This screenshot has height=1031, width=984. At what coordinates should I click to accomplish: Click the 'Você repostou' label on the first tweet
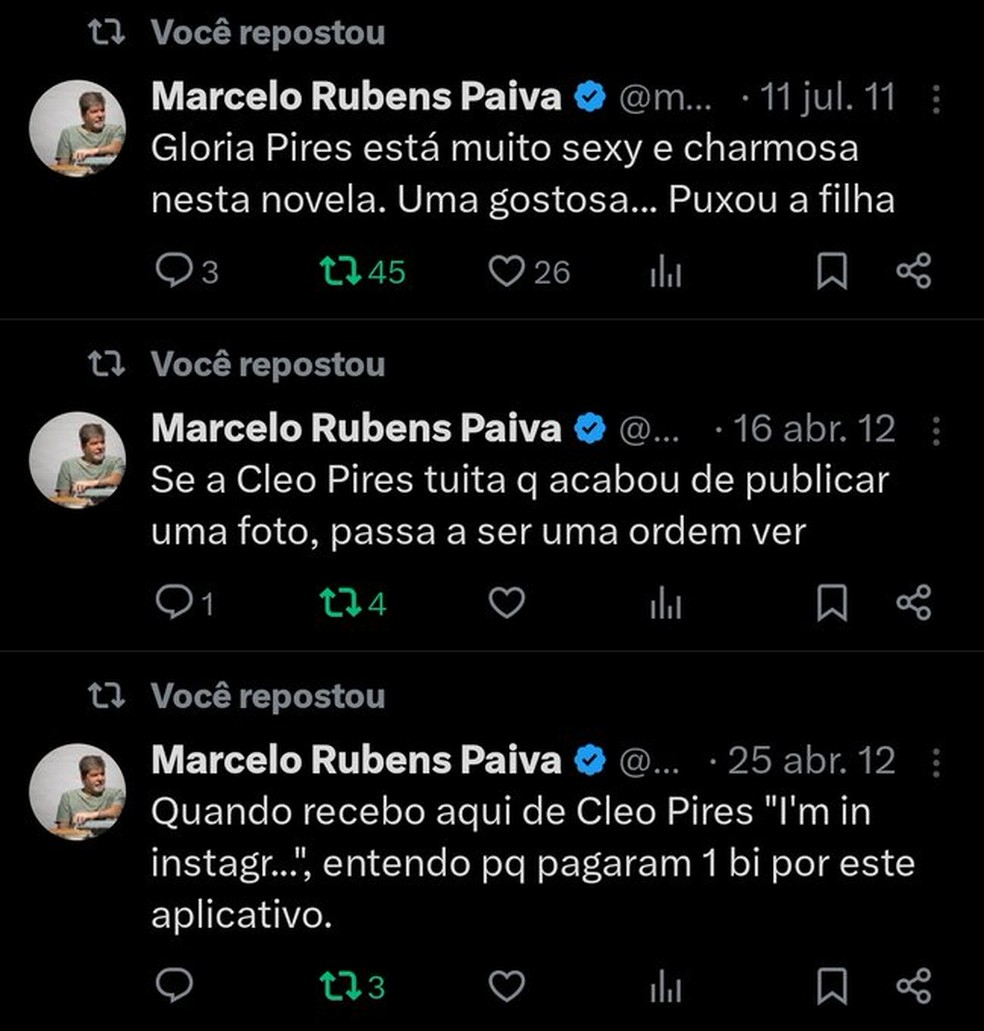coord(266,31)
